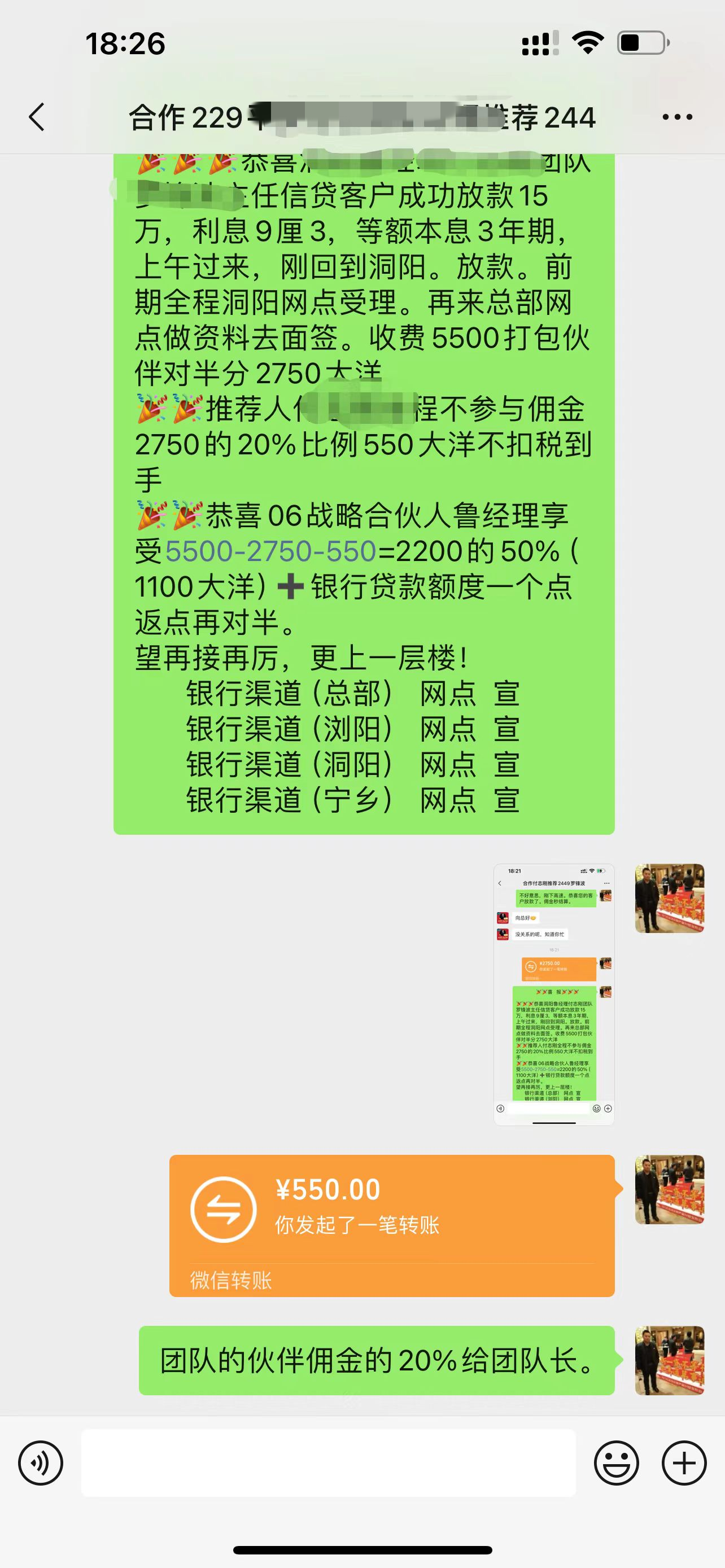Open the emoji sticker panel
This screenshot has height=1568, width=725.
pos(616,1462)
